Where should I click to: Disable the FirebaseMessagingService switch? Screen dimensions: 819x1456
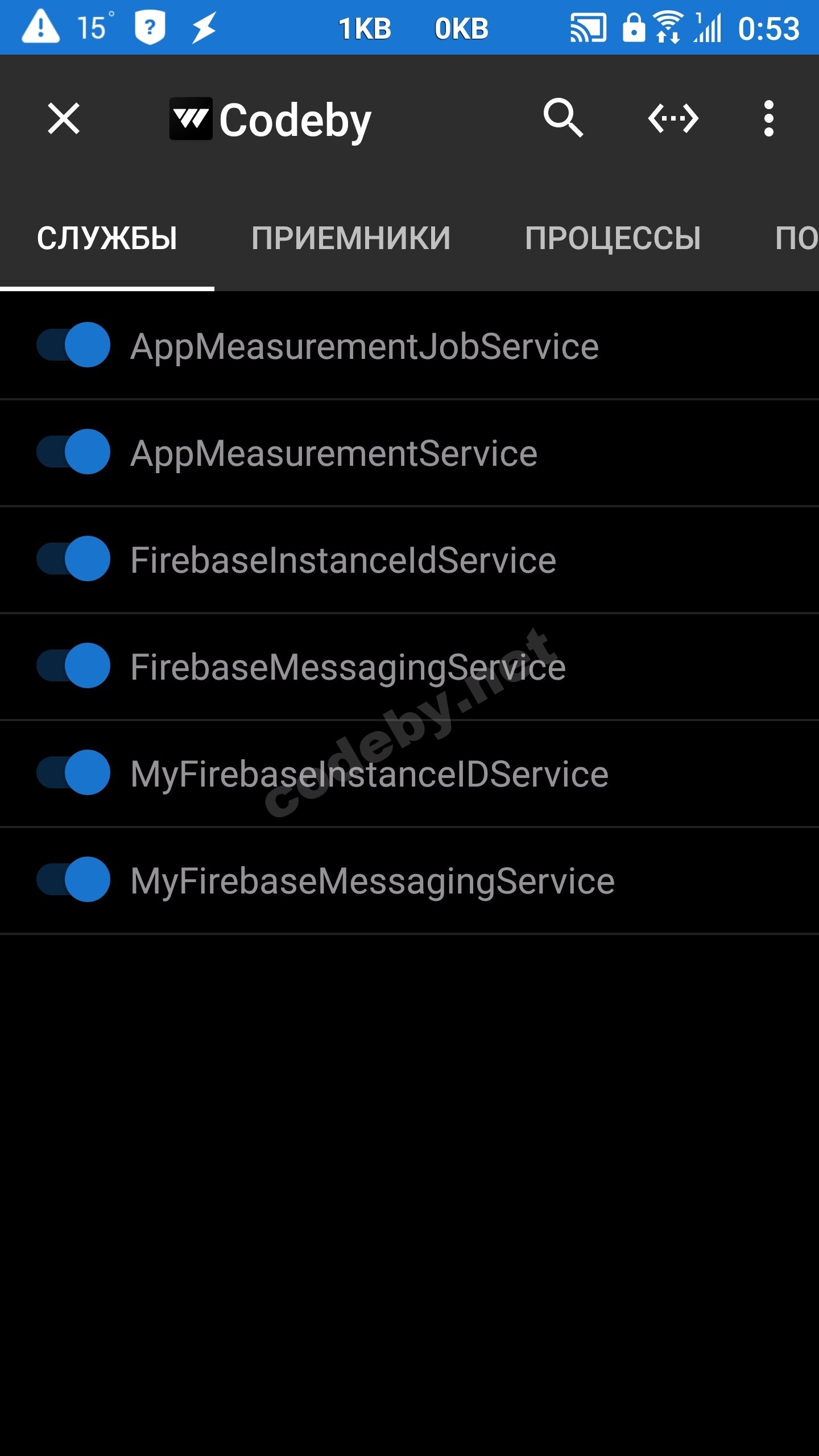pos(74,665)
